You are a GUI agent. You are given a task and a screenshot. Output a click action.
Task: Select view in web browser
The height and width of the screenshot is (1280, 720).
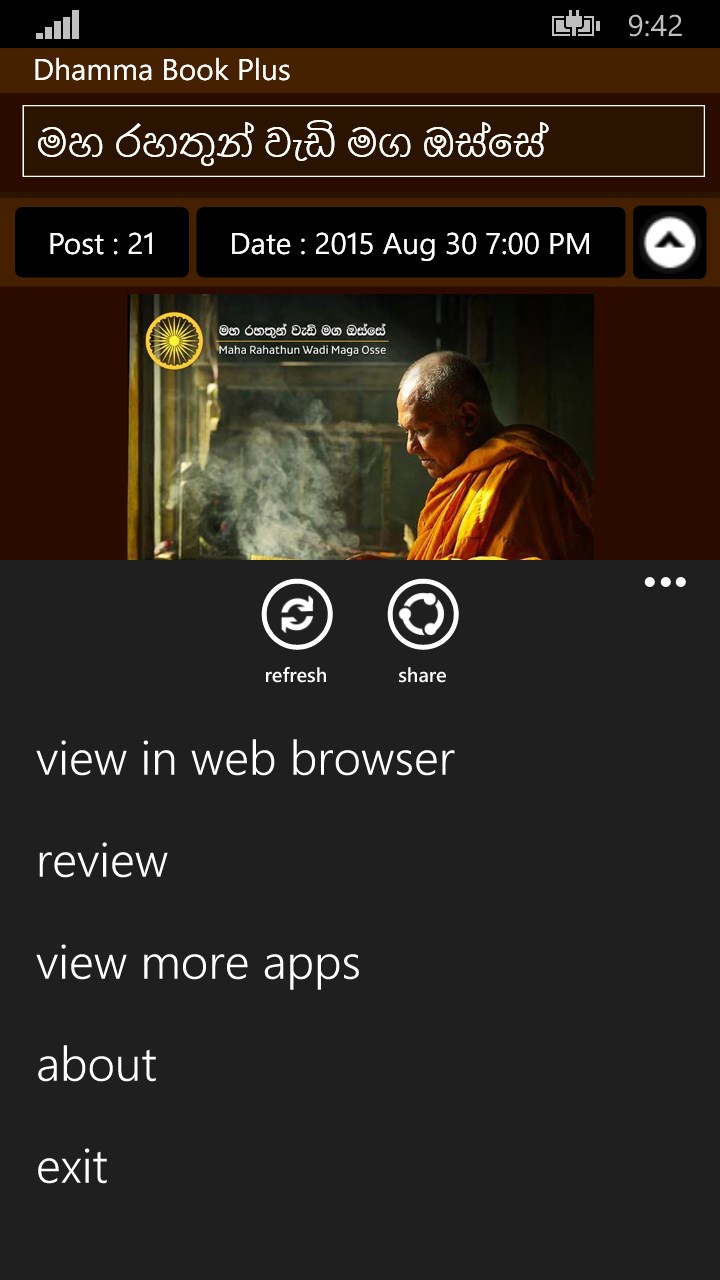coord(245,759)
